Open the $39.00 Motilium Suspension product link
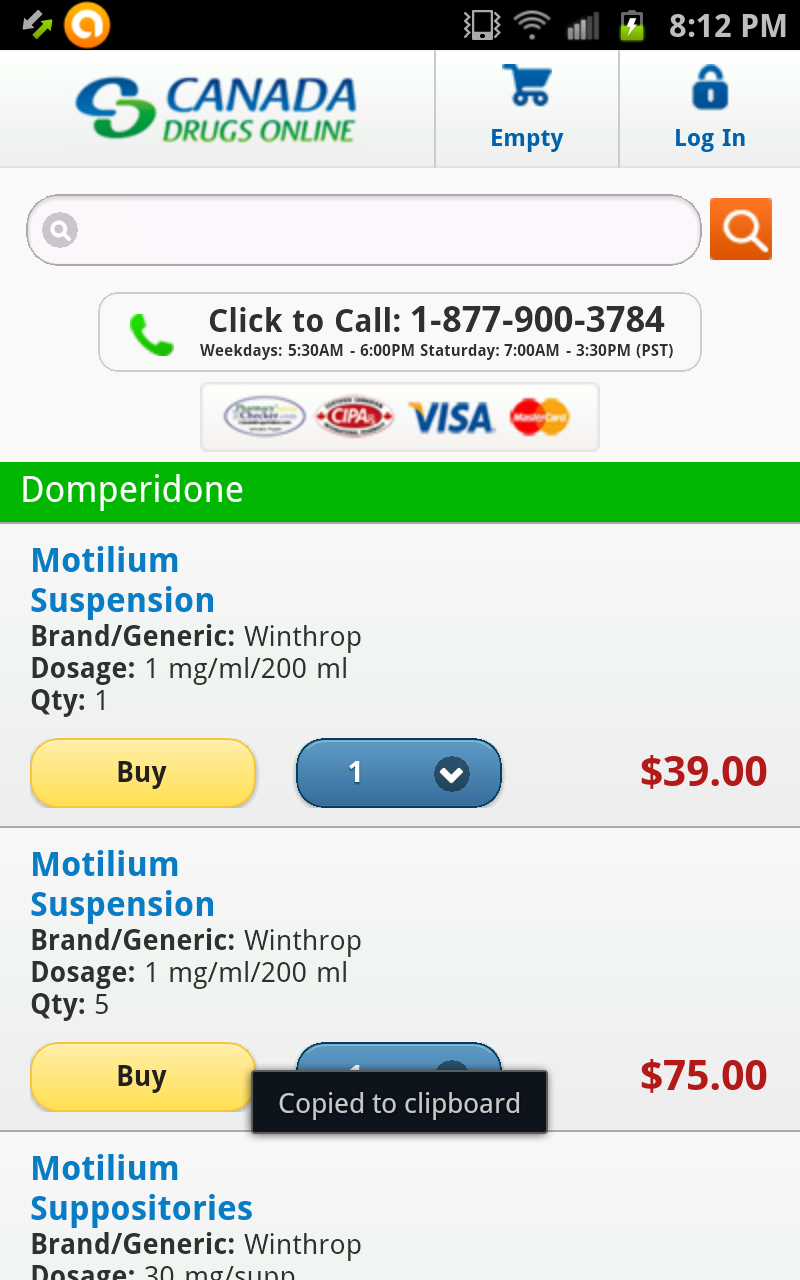The image size is (800, 1280). 122,580
